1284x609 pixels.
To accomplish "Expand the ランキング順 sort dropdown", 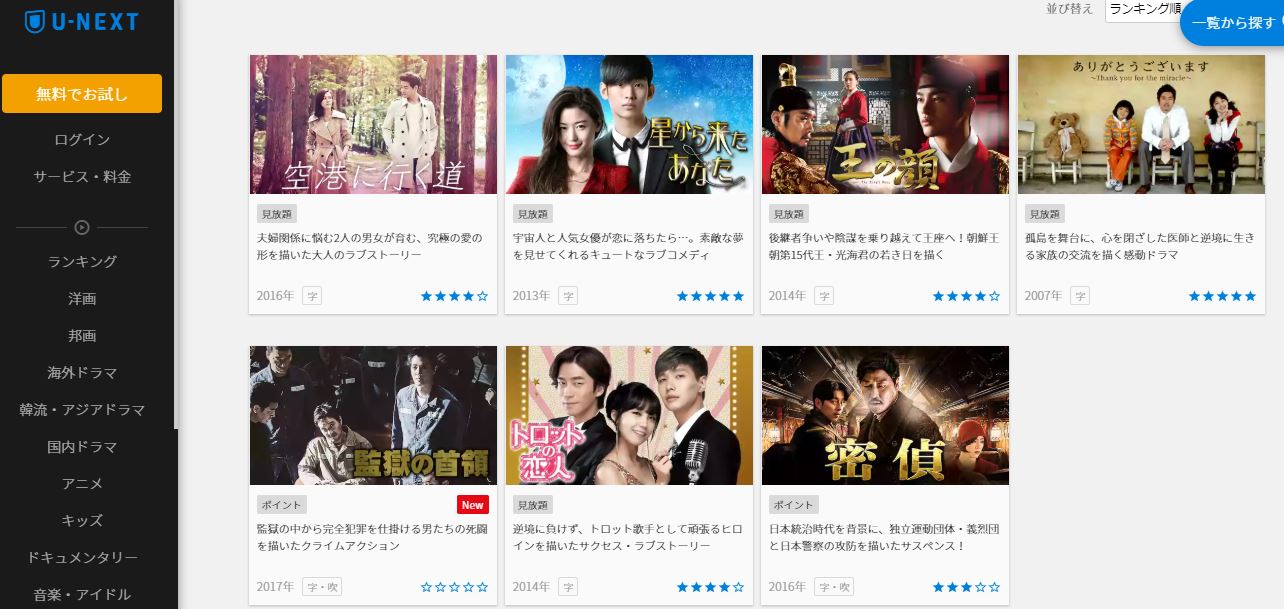I will point(1143,9).
